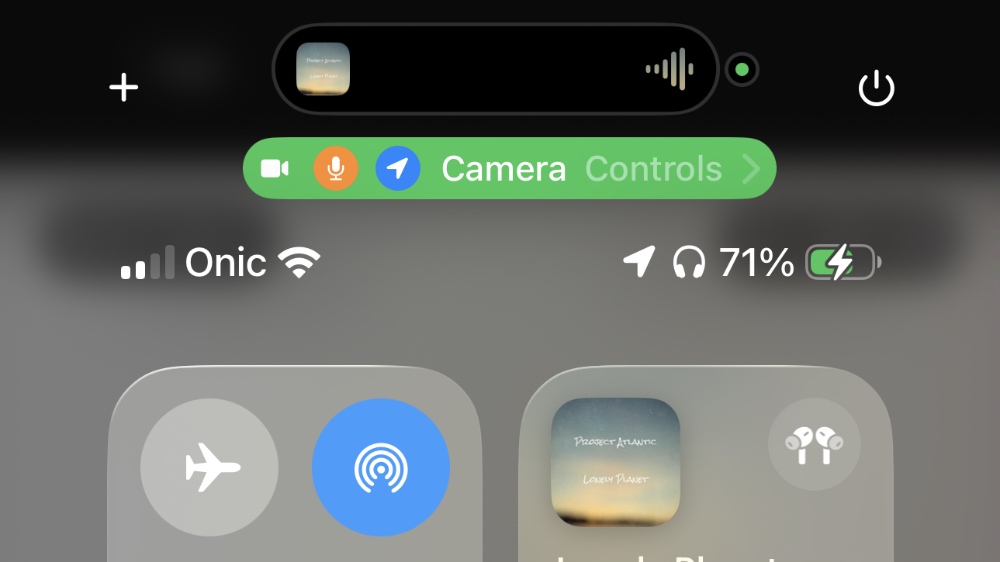Image resolution: width=1000 pixels, height=562 pixels.
Task: Open AirPods audio output selector
Action: [813, 444]
